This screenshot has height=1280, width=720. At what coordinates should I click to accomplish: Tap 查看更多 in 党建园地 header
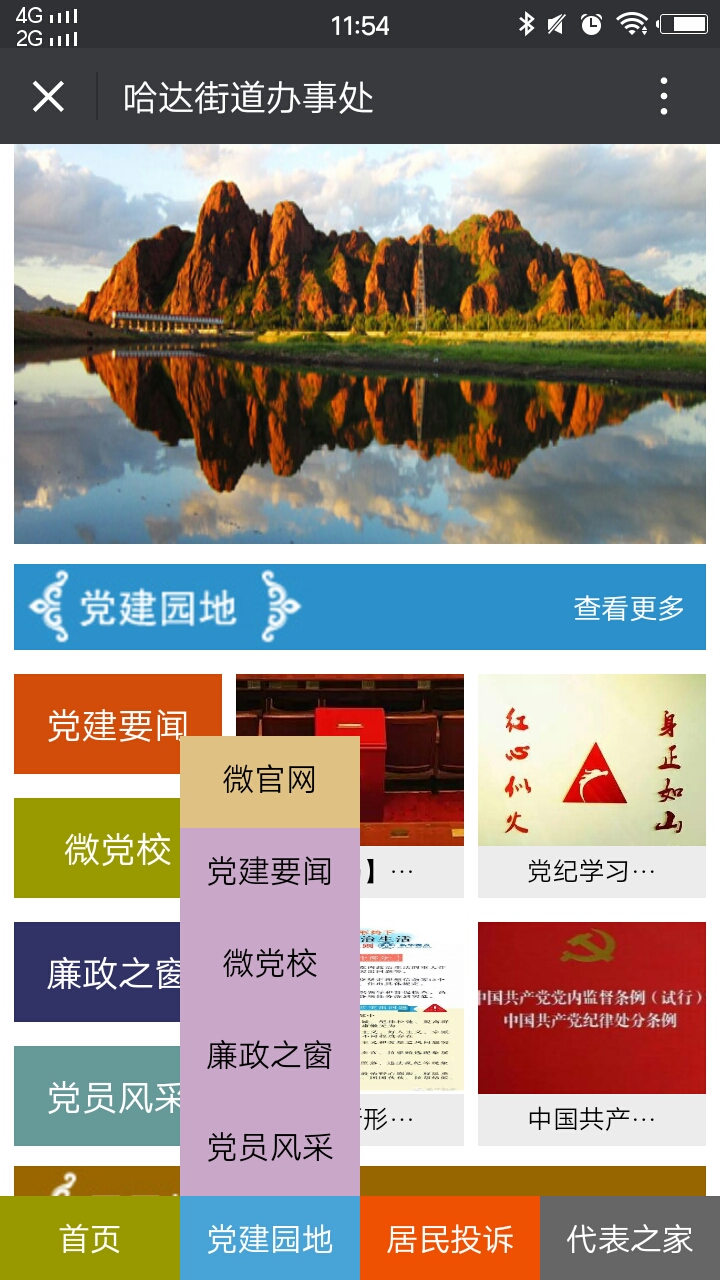pos(628,607)
